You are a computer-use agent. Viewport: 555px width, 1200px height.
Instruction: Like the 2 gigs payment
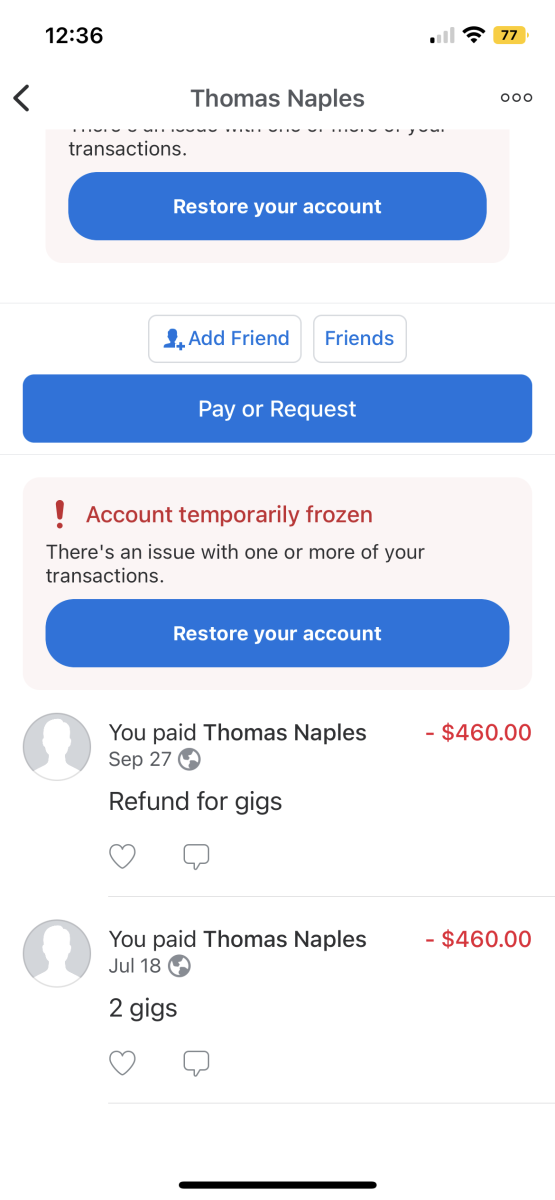point(122,1063)
